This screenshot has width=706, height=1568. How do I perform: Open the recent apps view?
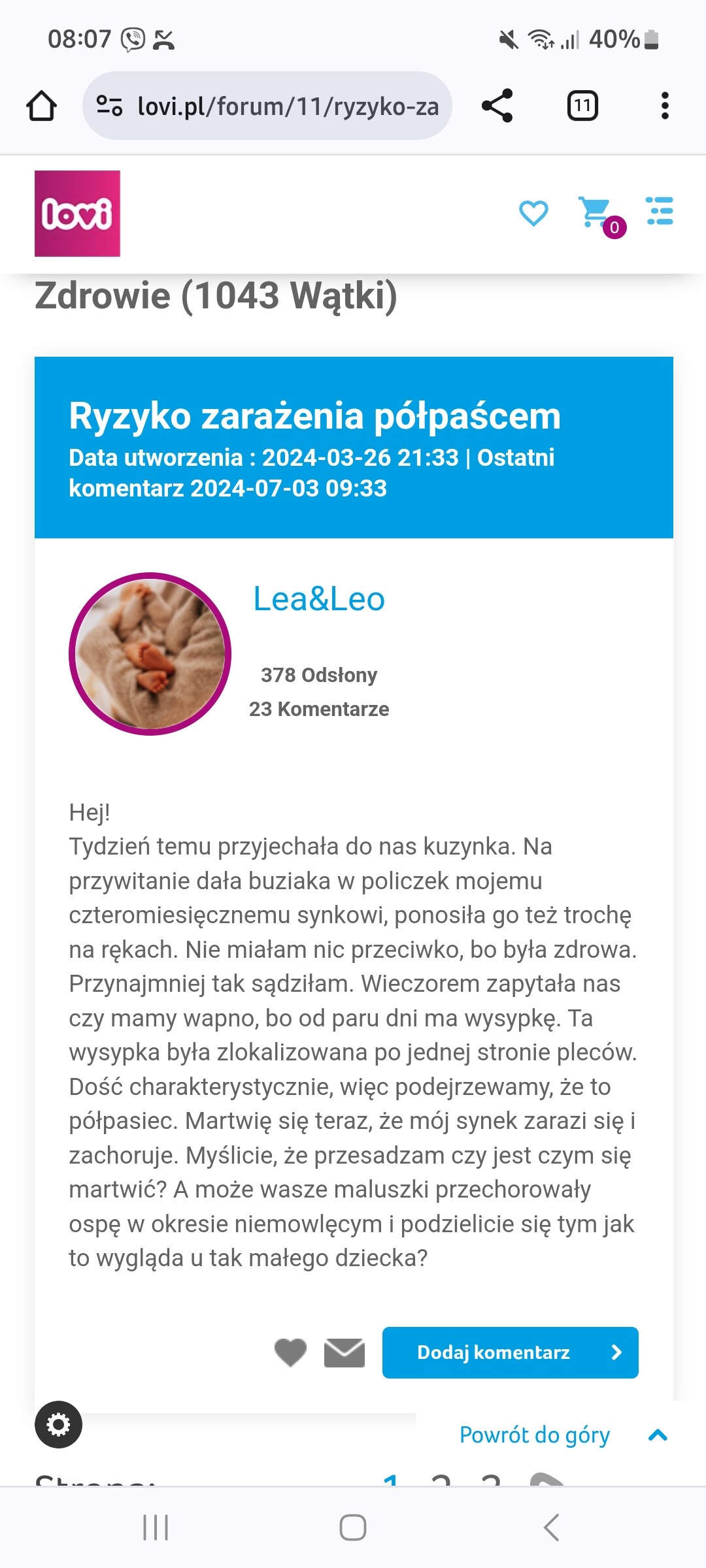(x=156, y=1527)
